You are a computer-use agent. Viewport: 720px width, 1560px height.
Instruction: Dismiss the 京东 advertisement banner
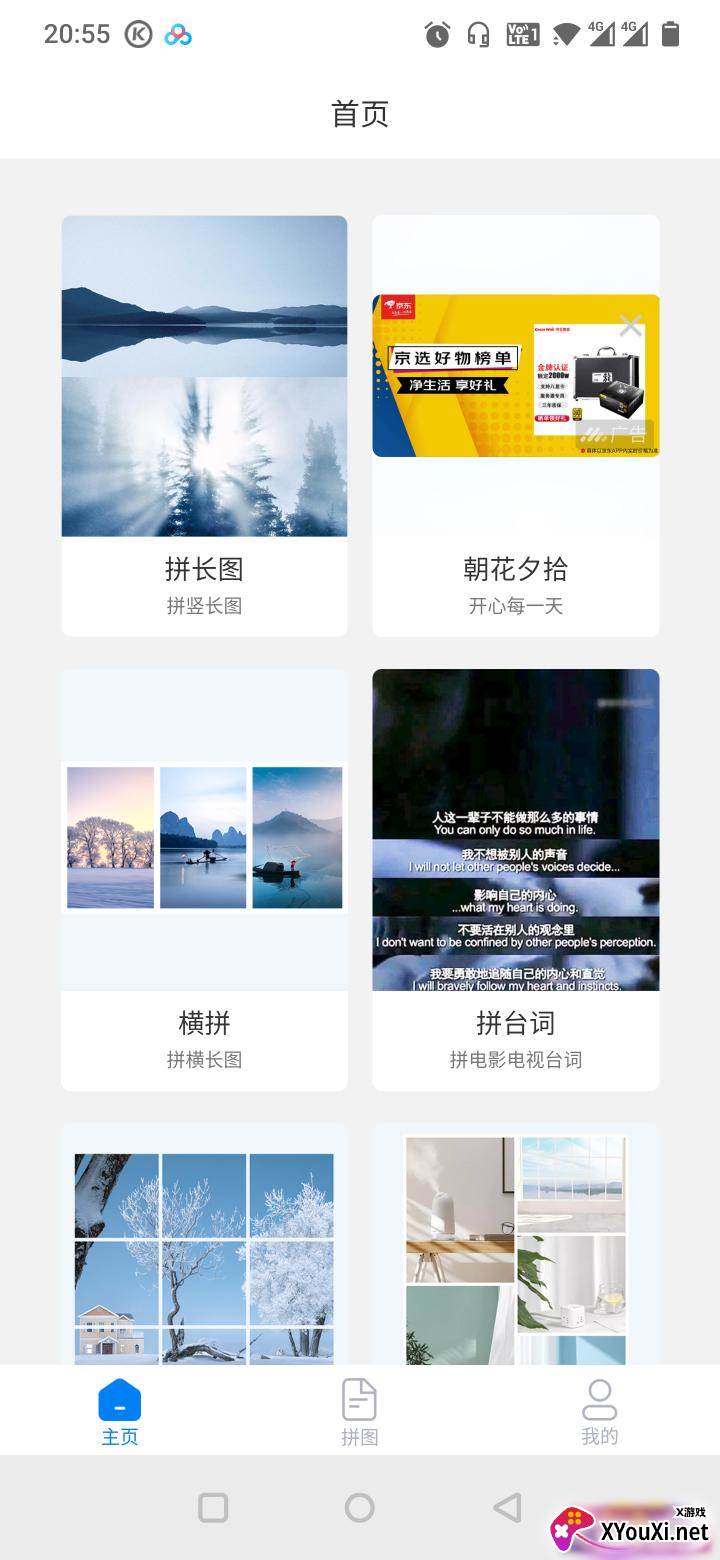click(630, 325)
